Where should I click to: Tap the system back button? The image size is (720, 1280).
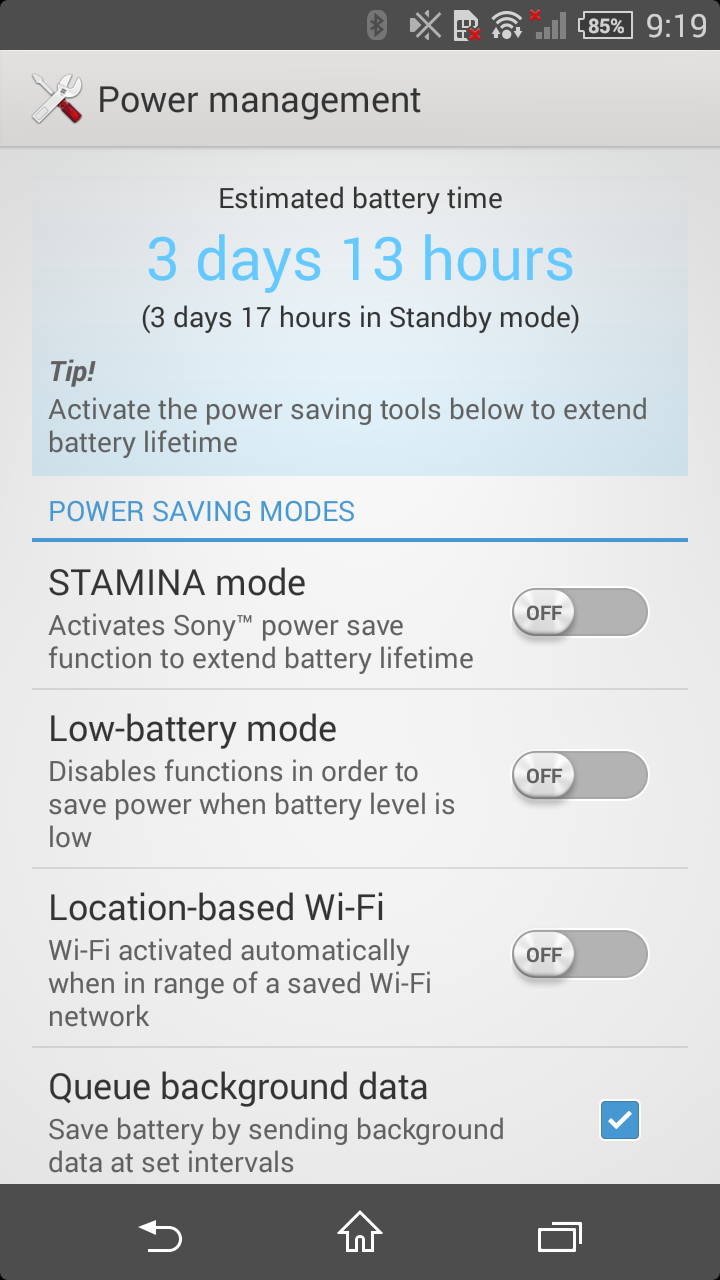pos(160,1237)
